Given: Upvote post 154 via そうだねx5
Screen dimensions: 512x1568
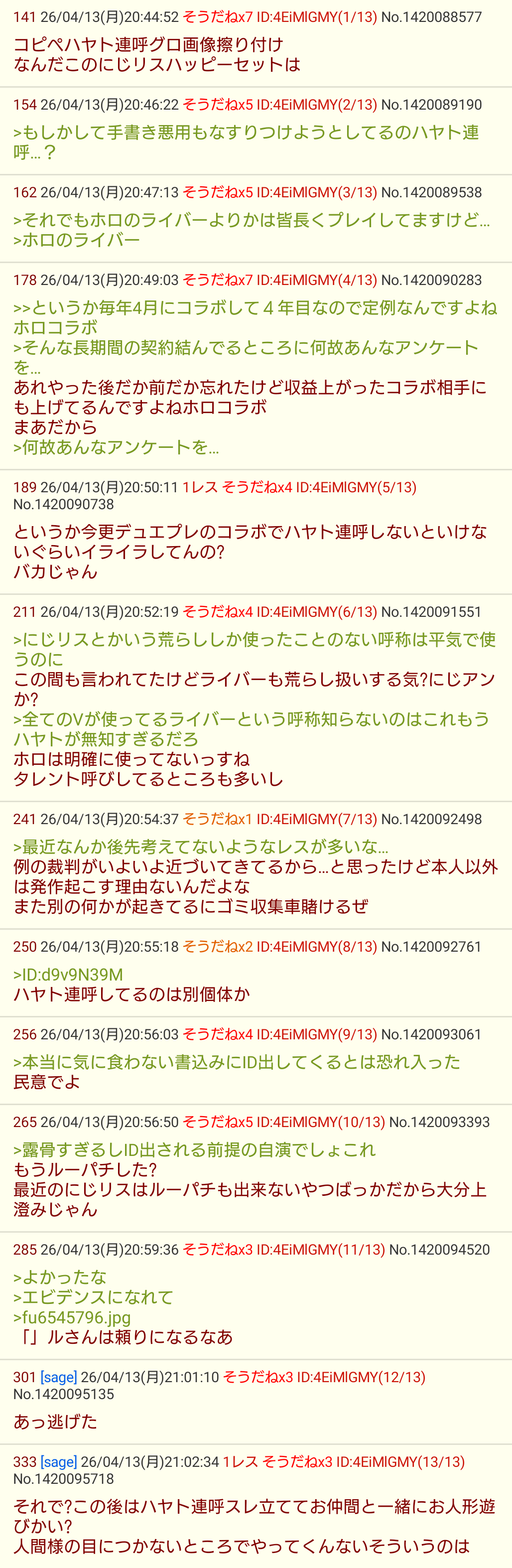Looking at the screenshot, I should tap(217, 105).
